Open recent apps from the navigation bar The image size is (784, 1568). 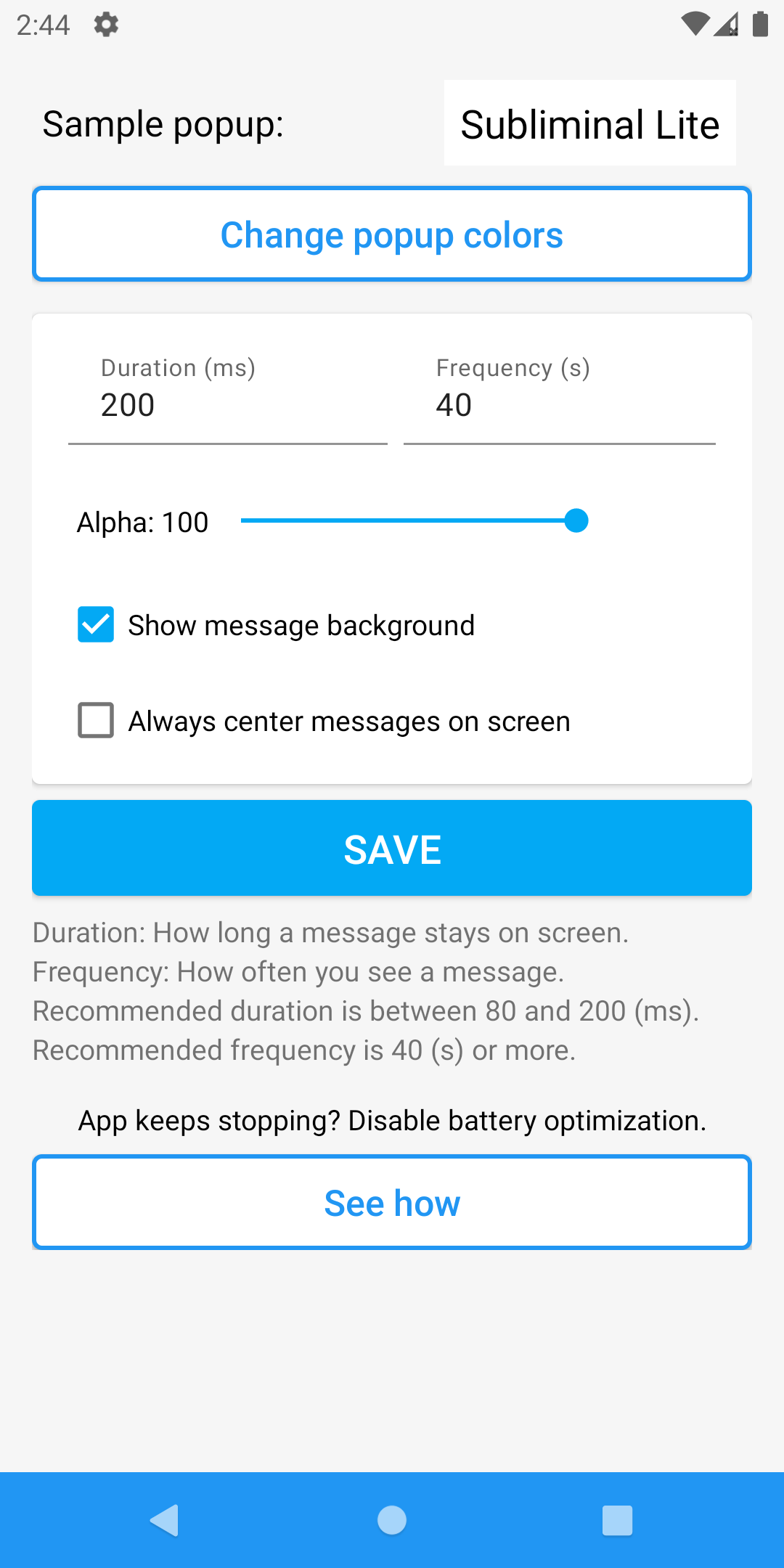click(617, 1520)
